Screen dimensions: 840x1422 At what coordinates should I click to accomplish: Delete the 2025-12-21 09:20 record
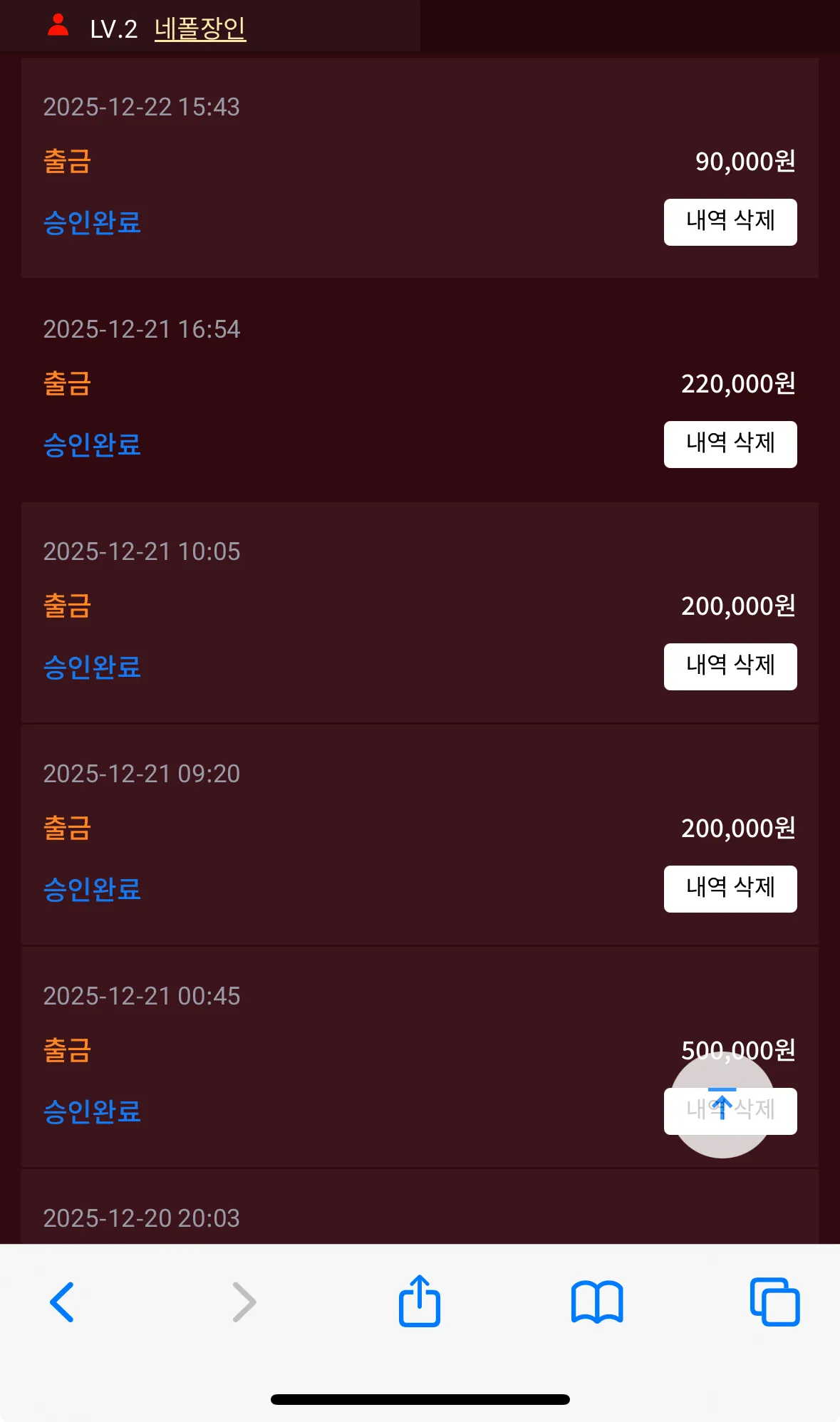[730, 889]
